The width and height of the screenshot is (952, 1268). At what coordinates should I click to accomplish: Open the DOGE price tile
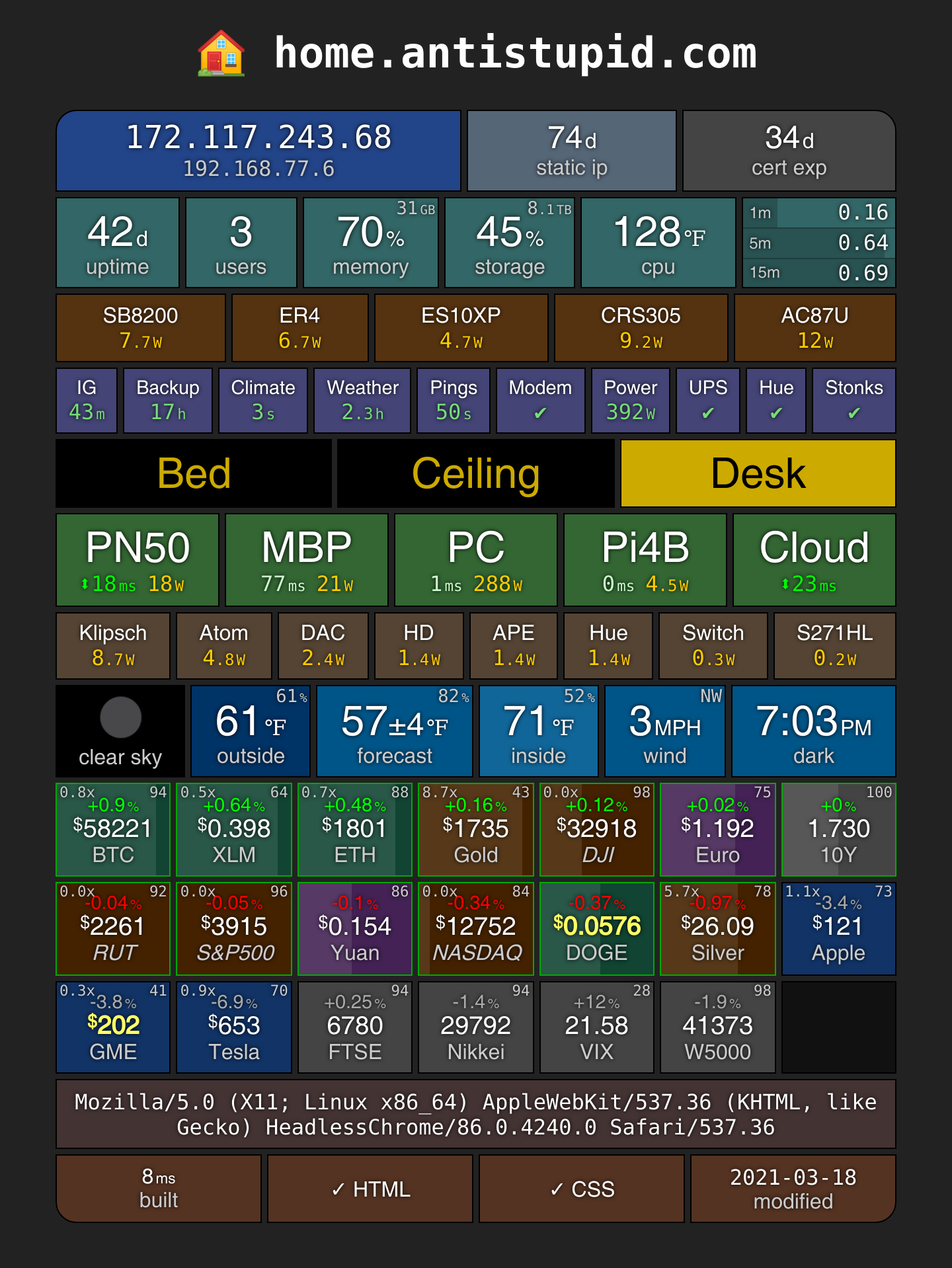click(597, 929)
